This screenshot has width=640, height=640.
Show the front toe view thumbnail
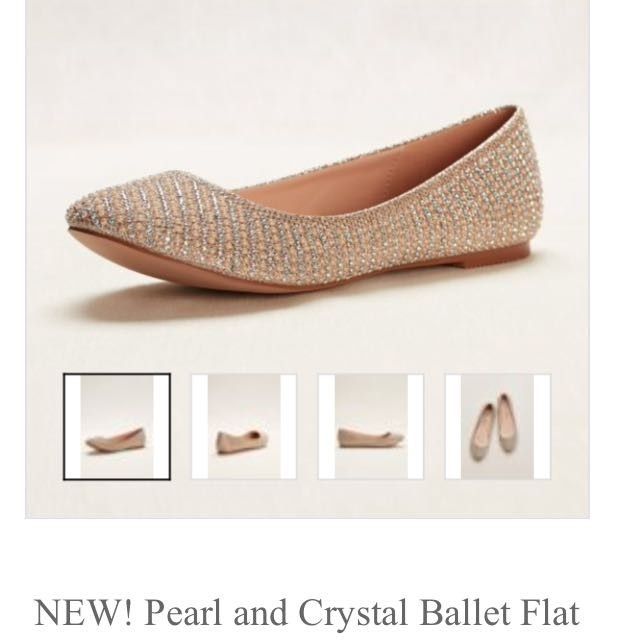coord(244,426)
